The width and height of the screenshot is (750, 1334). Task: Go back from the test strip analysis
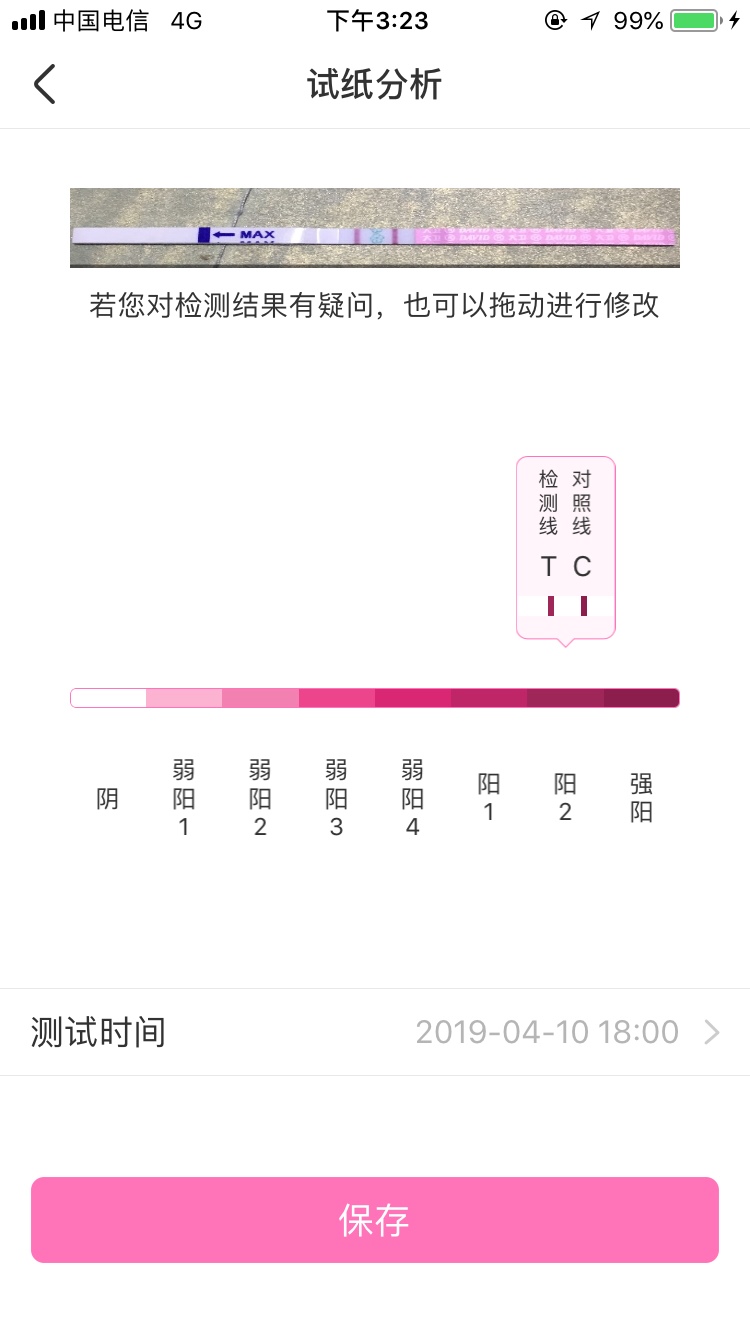pos(45,85)
